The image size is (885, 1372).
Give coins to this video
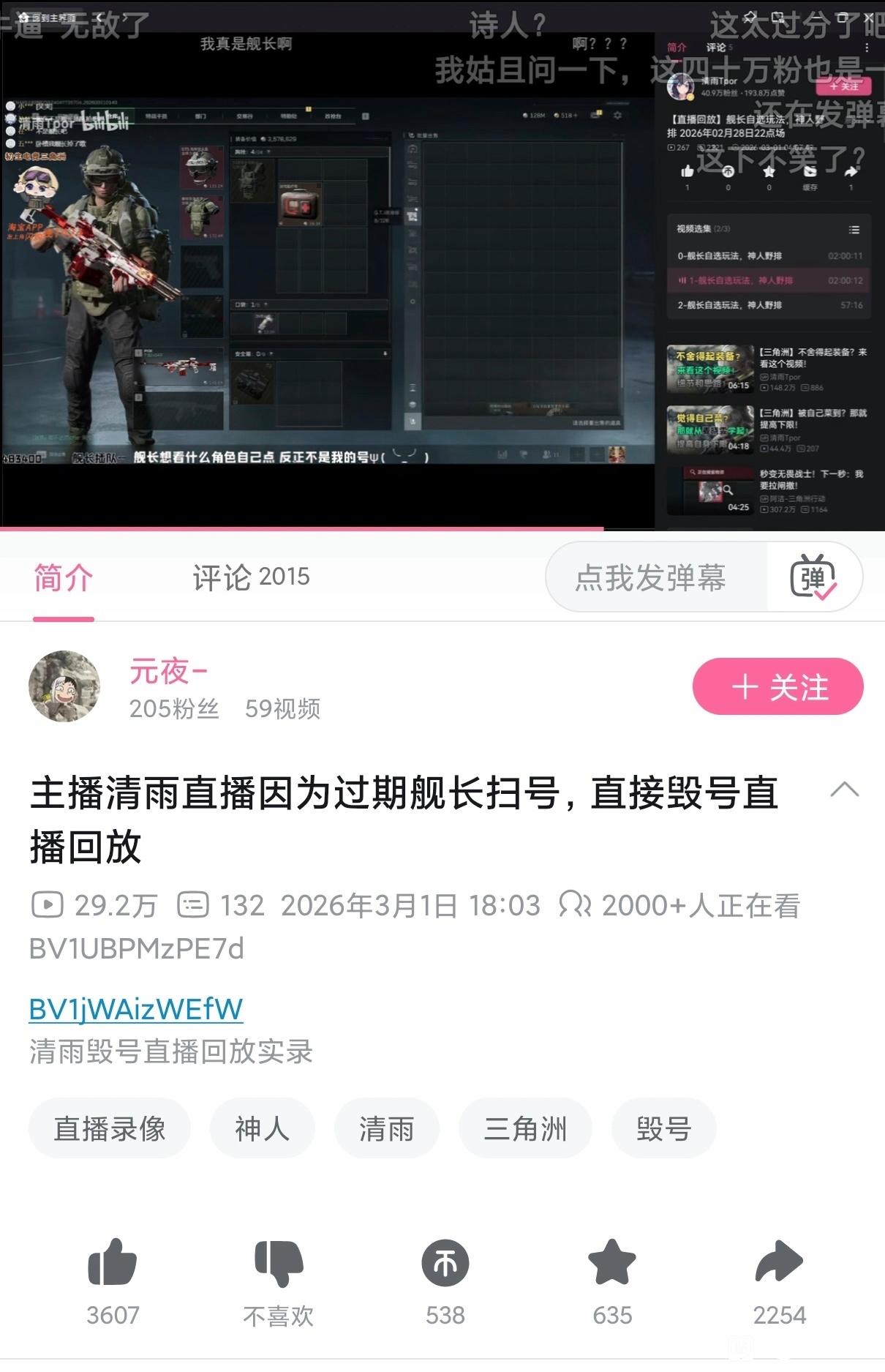pyautogui.click(x=445, y=1263)
